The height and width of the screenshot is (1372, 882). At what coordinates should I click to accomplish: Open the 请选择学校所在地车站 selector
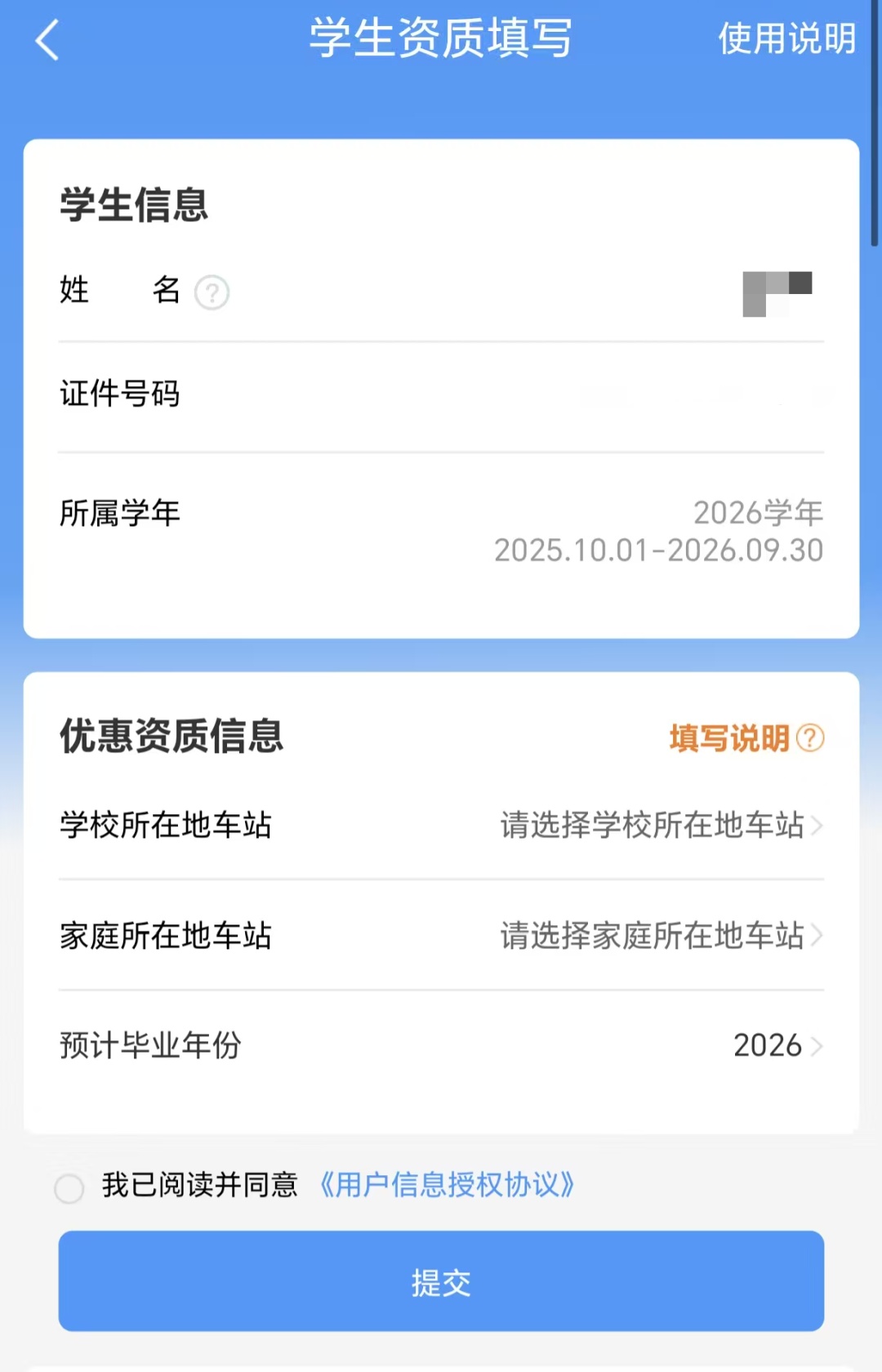(x=651, y=826)
